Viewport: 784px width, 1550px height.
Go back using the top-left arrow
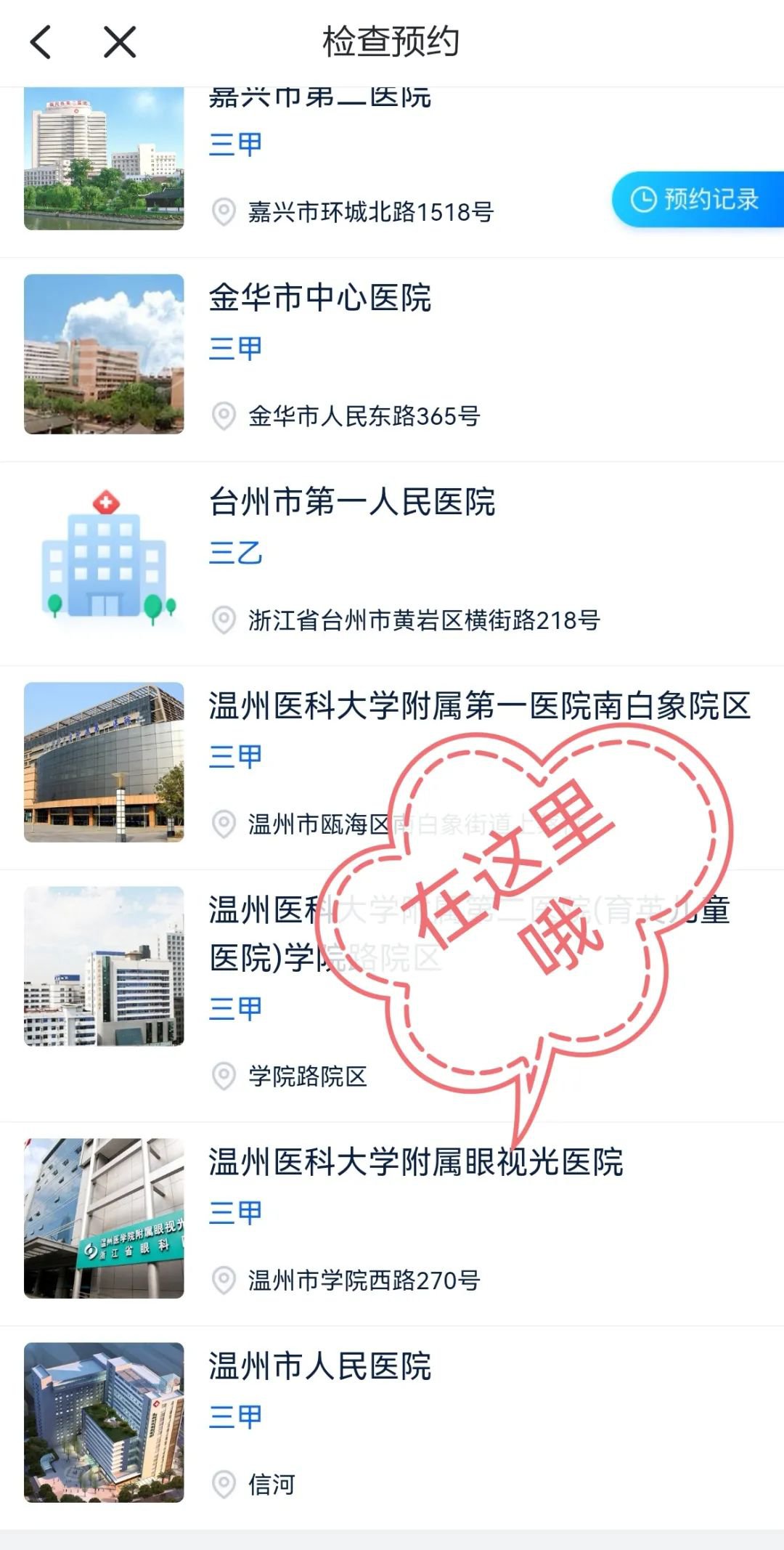(41, 42)
